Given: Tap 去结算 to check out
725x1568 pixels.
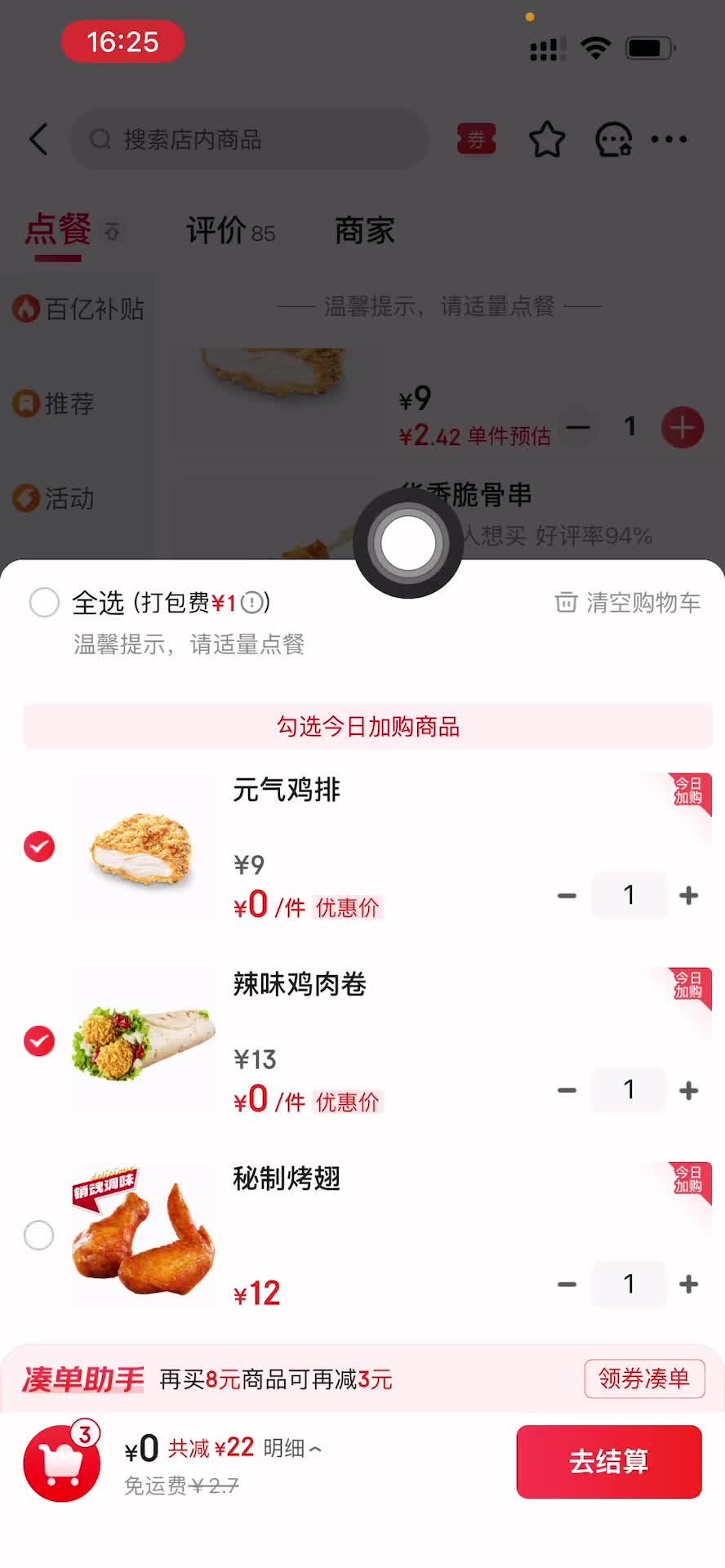Looking at the screenshot, I should tap(608, 1461).
